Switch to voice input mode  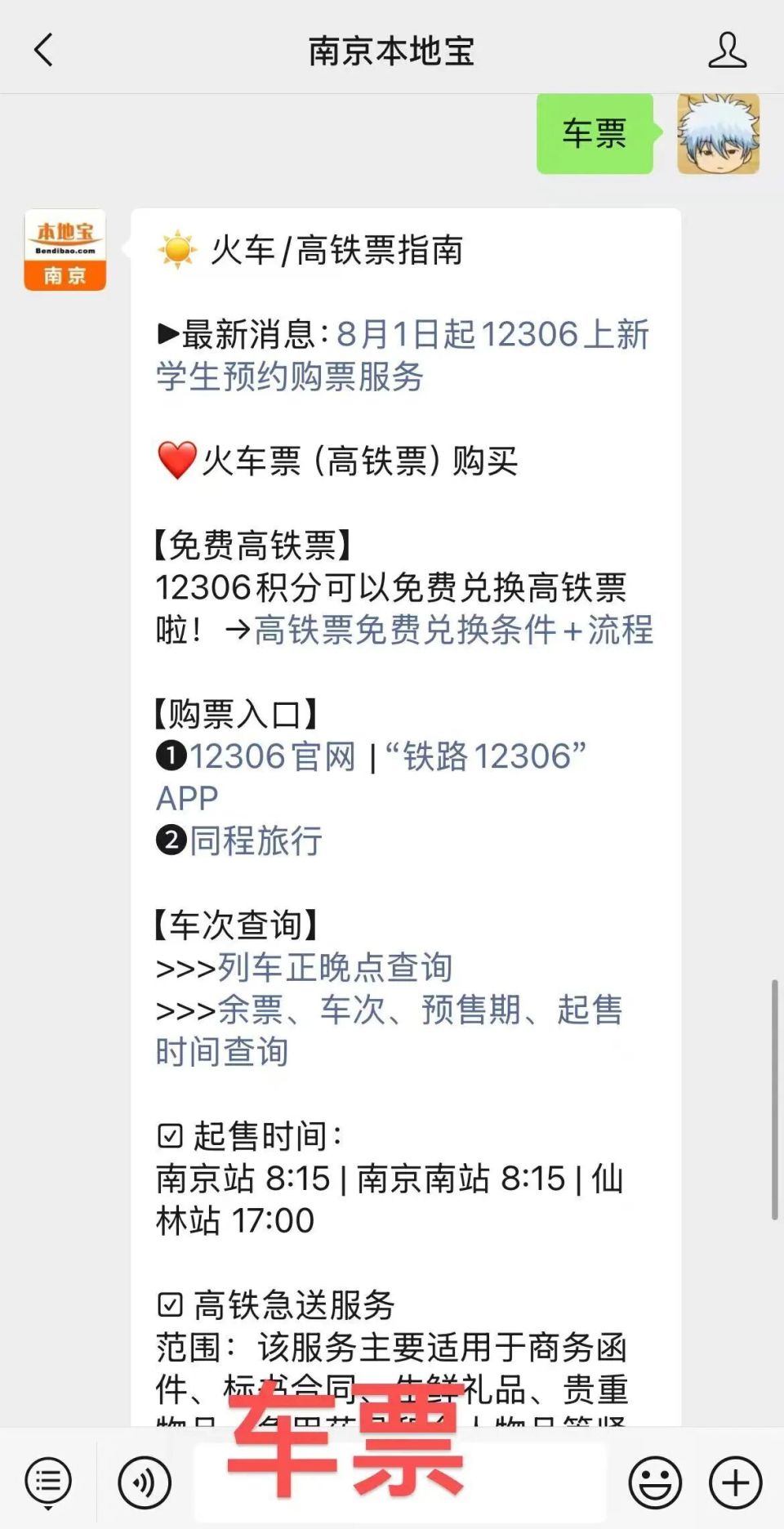pyautogui.click(x=143, y=1481)
